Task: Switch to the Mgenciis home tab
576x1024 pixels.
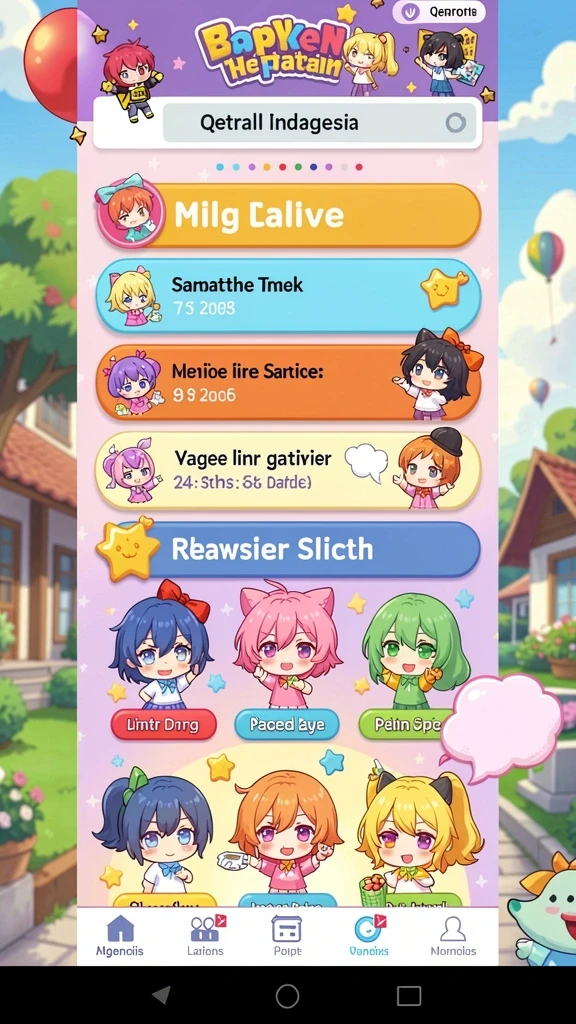Action: click(120, 936)
